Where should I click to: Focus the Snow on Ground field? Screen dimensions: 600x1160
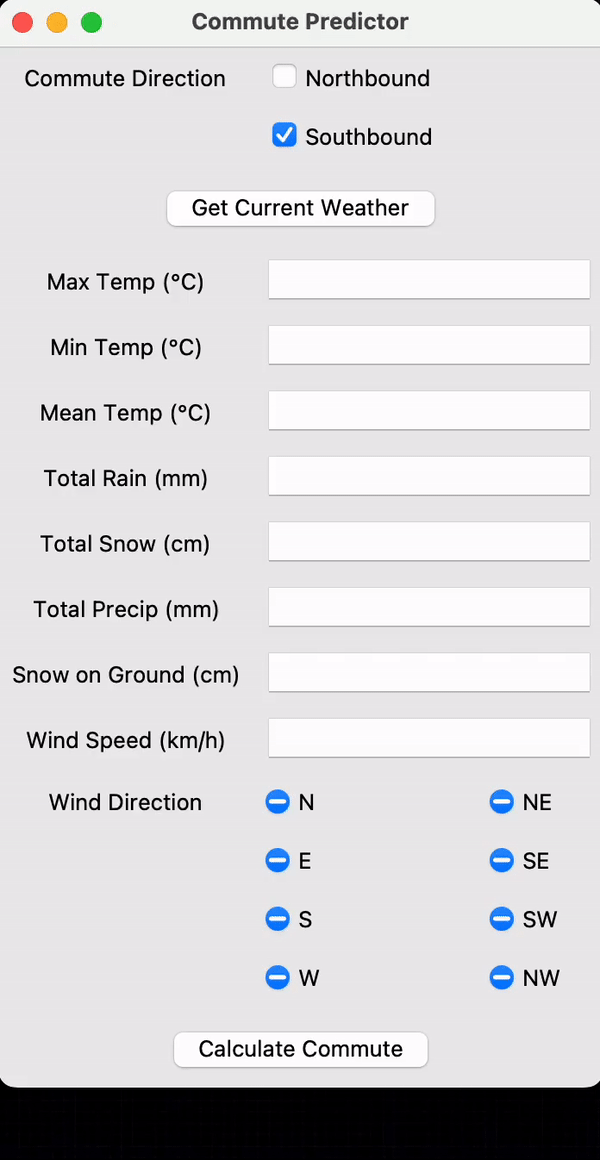[429, 673]
